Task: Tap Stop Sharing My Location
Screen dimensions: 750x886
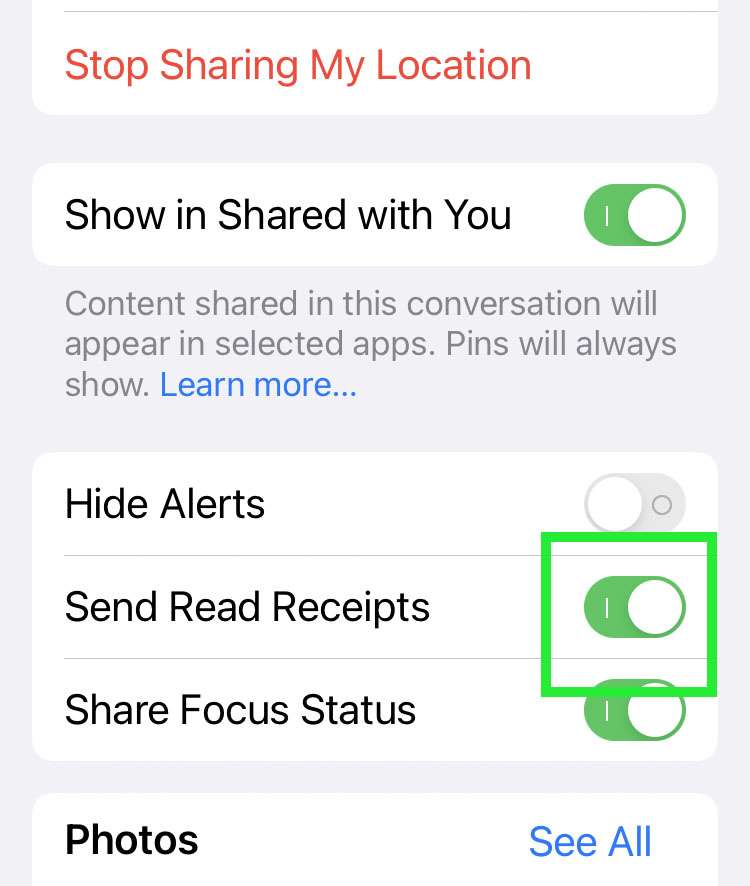Action: point(298,66)
